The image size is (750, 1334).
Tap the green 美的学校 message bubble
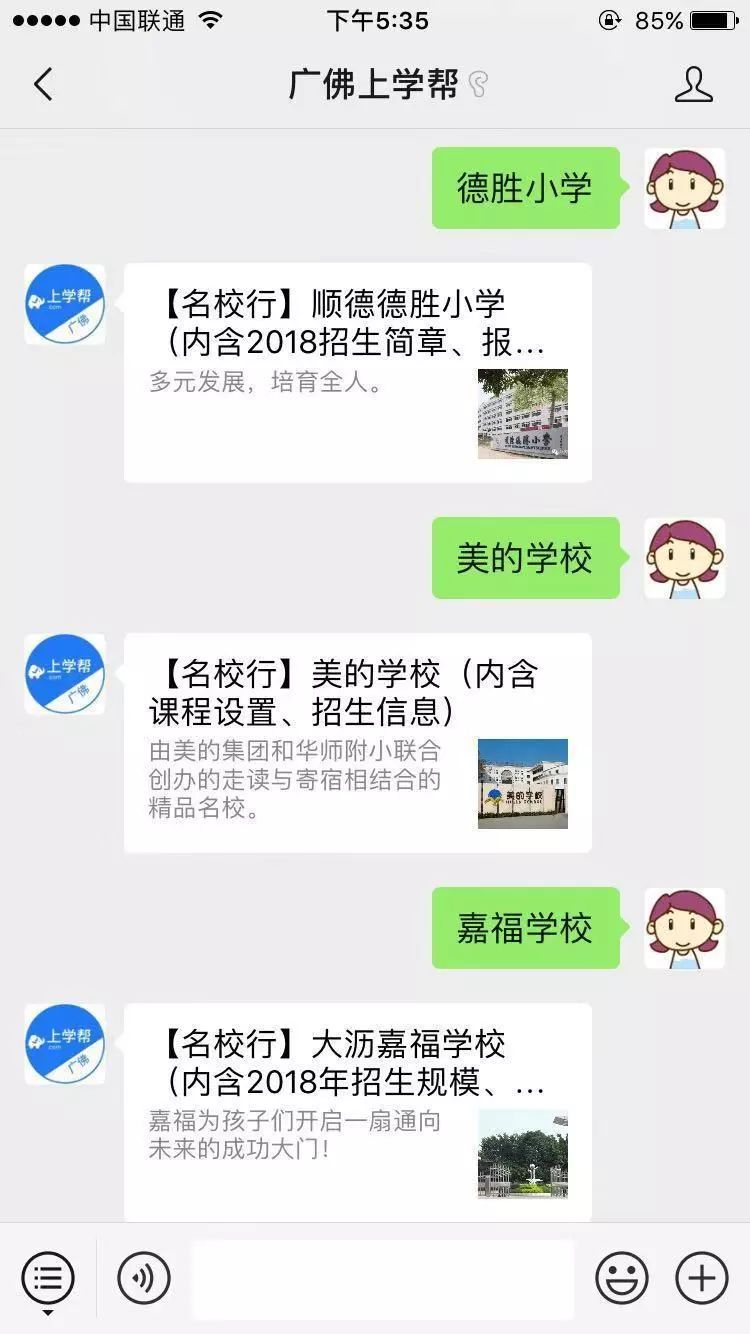pos(526,558)
